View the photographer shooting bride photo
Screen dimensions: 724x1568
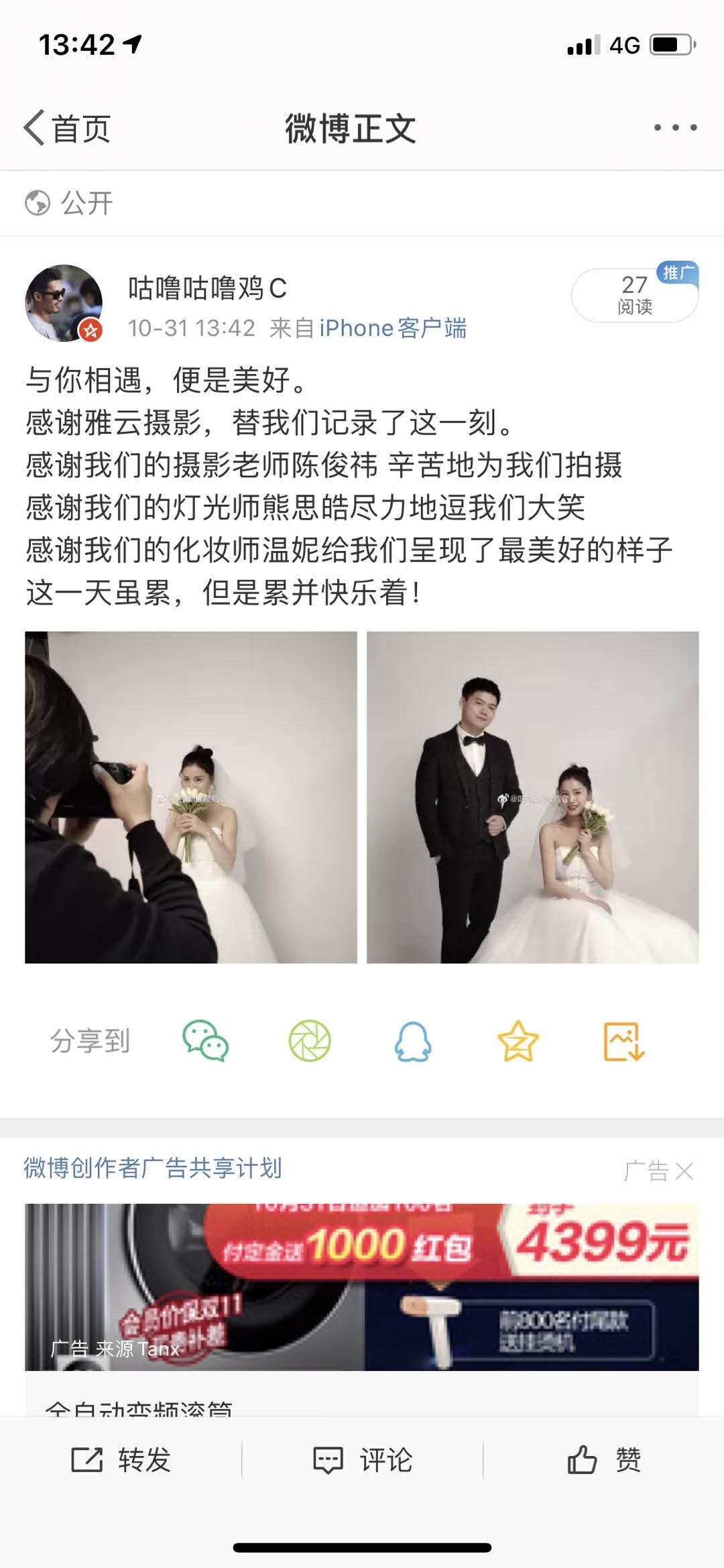coord(191,797)
